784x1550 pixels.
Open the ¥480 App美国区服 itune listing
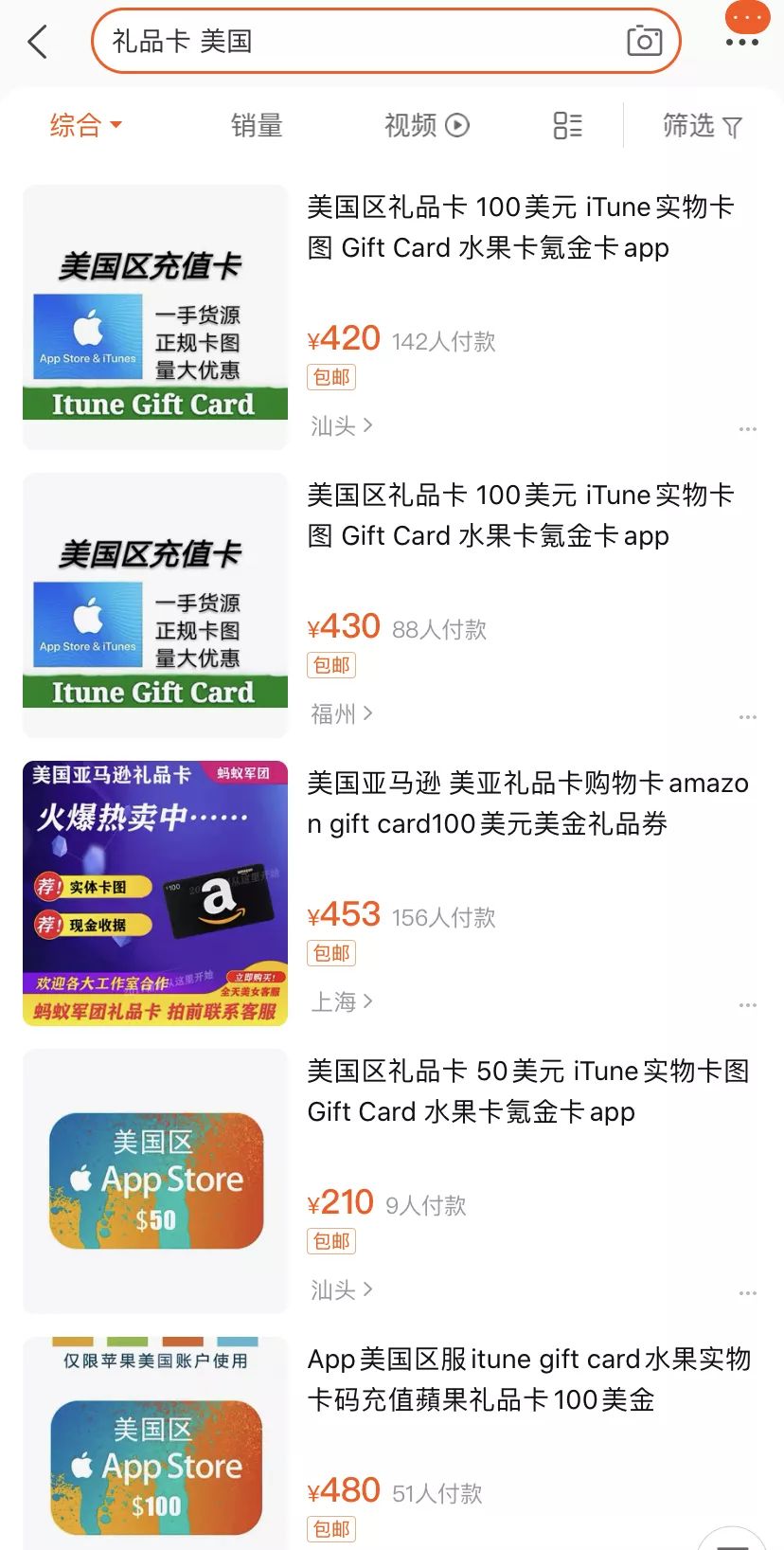[528, 1379]
